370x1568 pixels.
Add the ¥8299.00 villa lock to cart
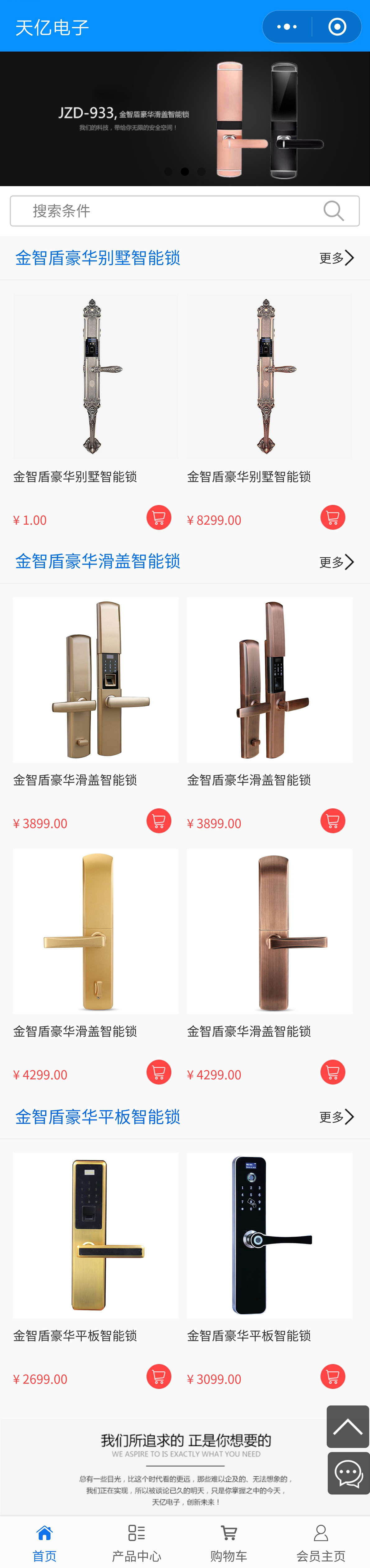333,518
